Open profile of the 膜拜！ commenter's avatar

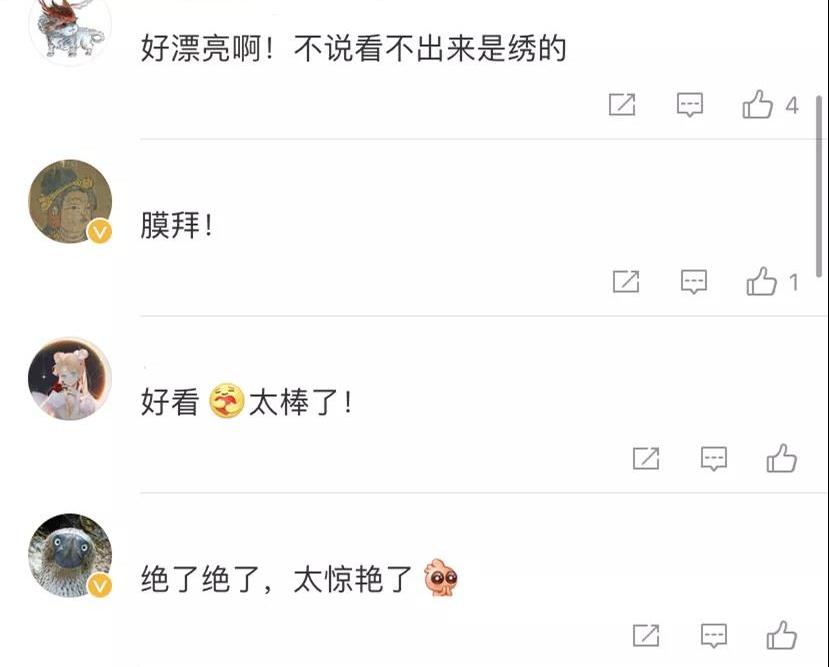70,202
